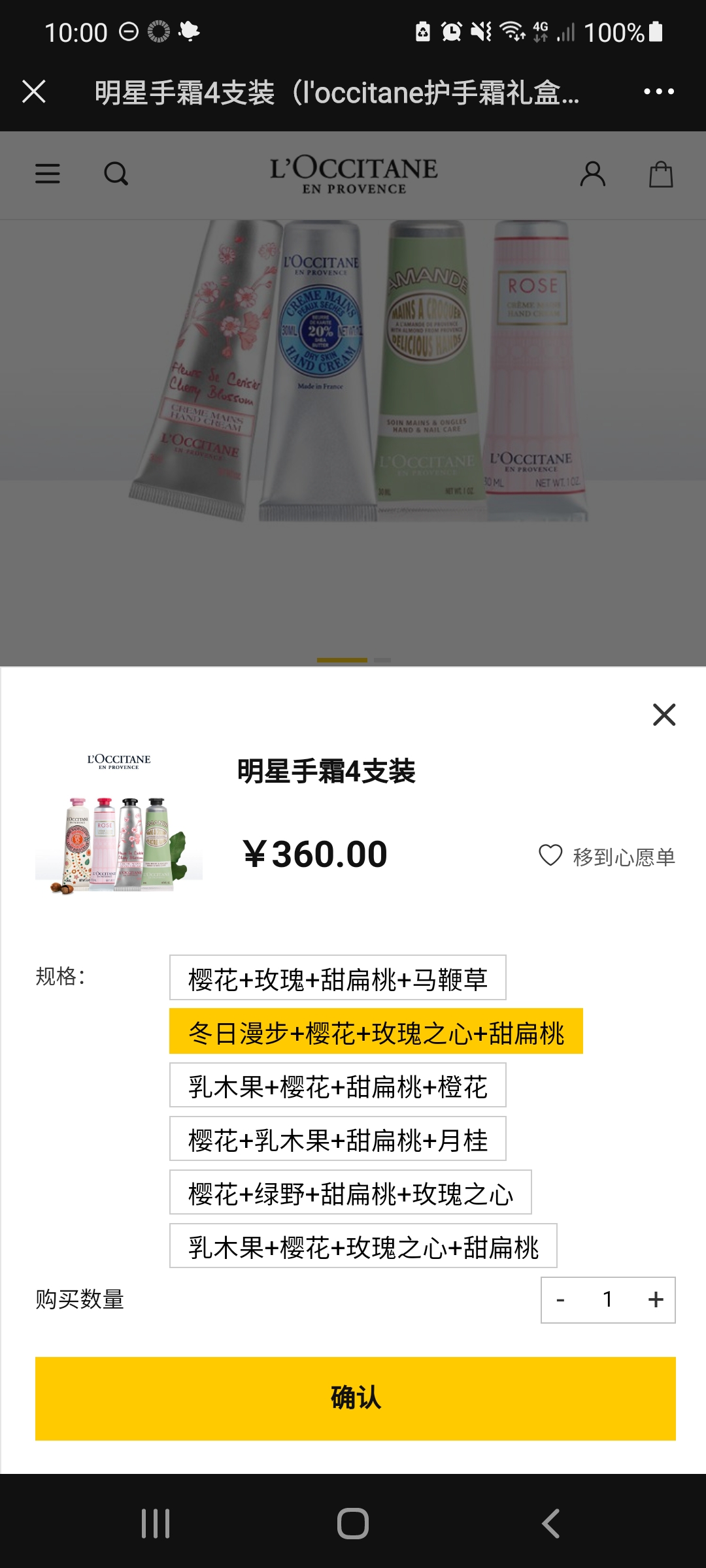
Task: Choose 乳木果+樱花+甜扁桃+橙花 option
Action: (x=337, y=1085)
